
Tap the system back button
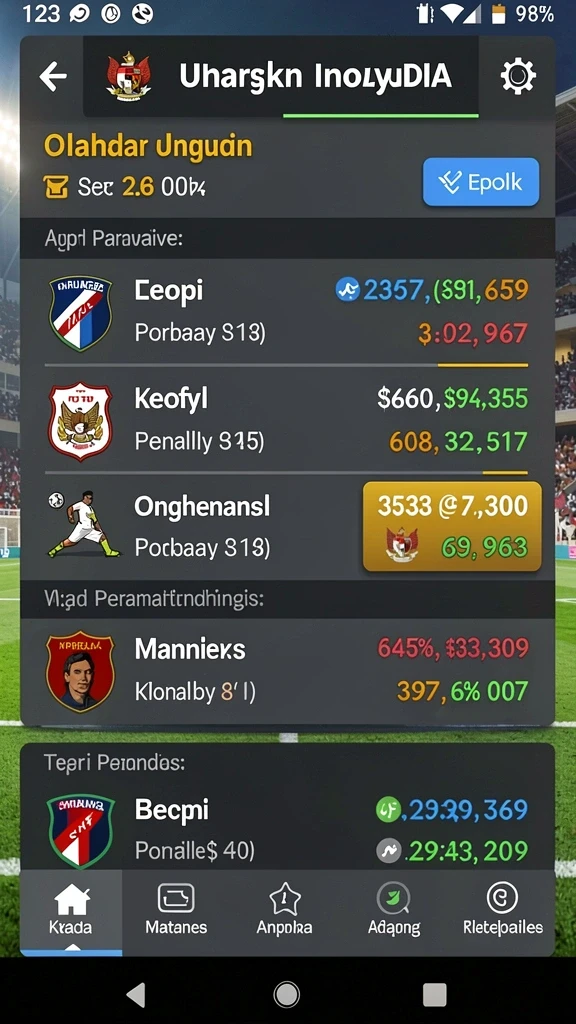[136, 995]
